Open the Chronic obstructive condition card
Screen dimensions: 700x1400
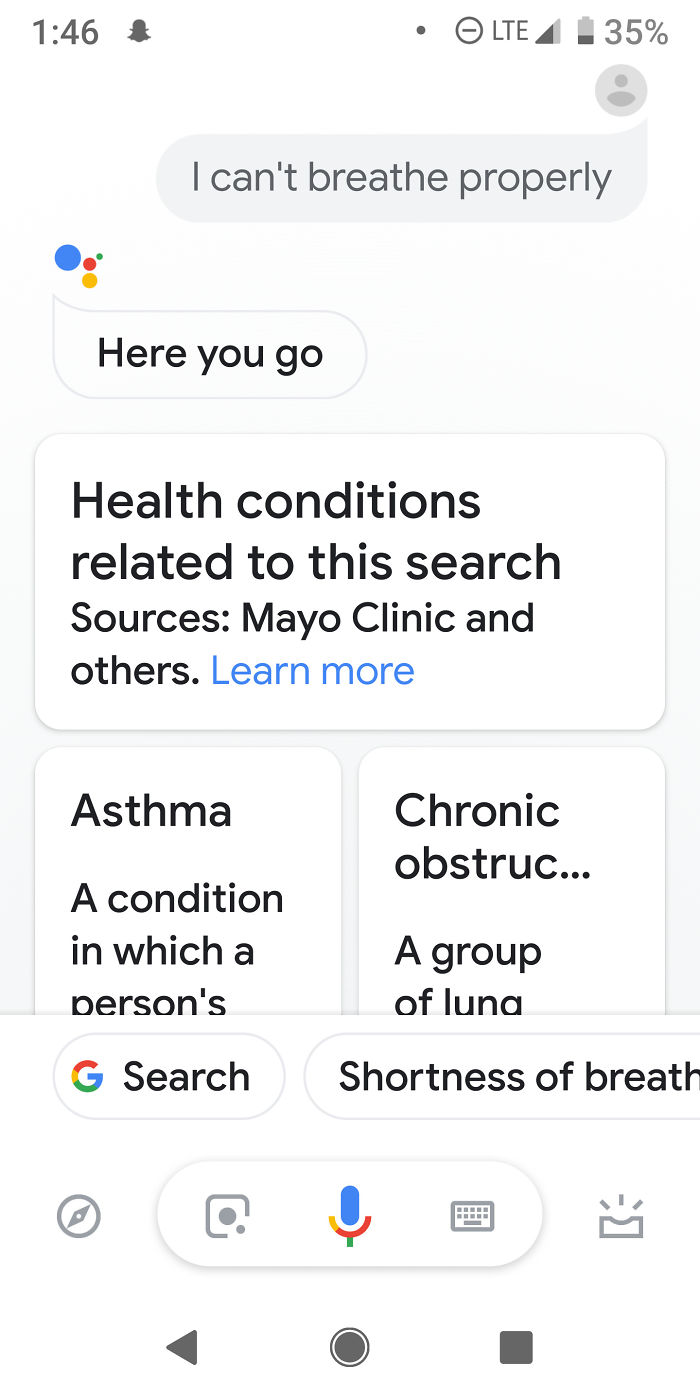(x=511, y=882)
